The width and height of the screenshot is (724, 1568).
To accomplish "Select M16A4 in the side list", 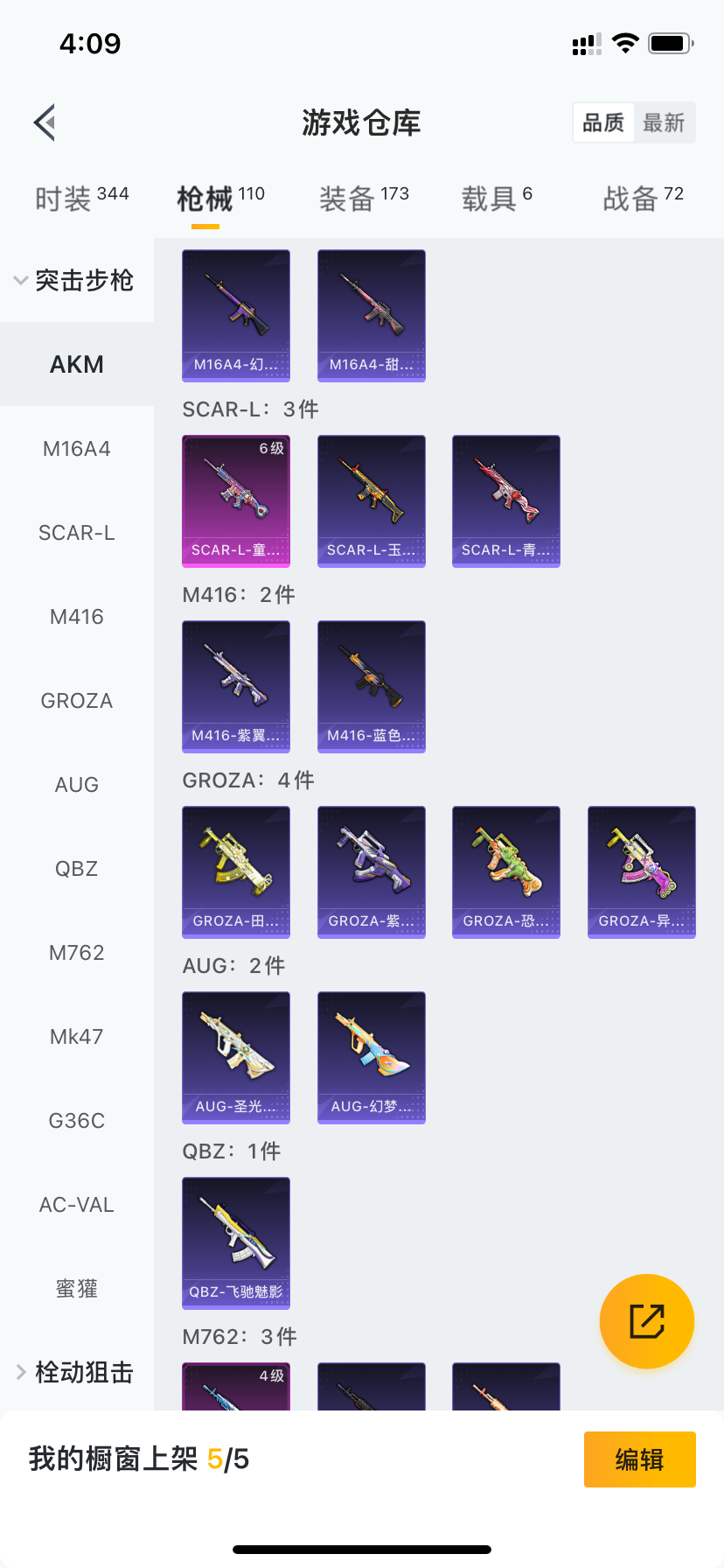I will point(77,449).
